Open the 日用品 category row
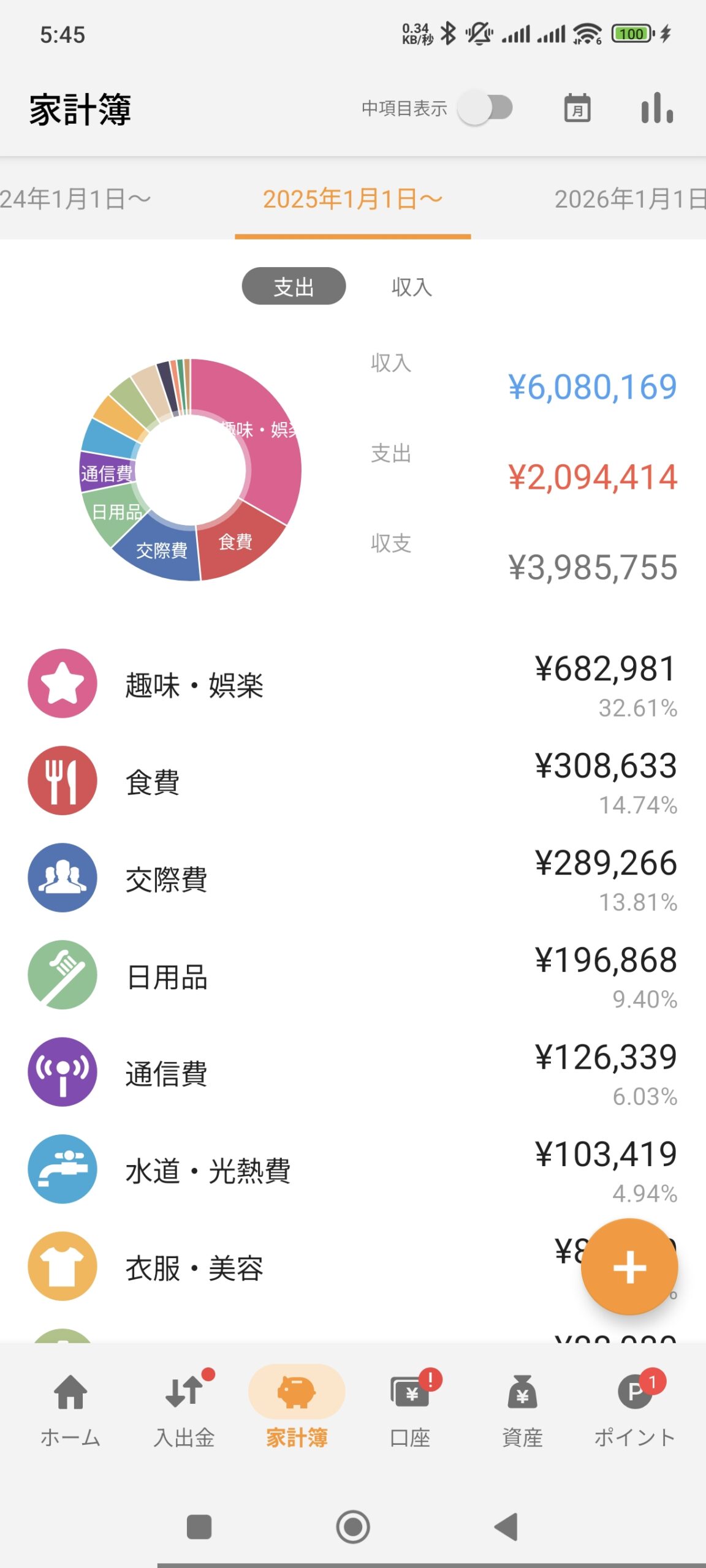The width and height of the screenshot is (706, 1568). pyautogui.click(x=353, y=976)
